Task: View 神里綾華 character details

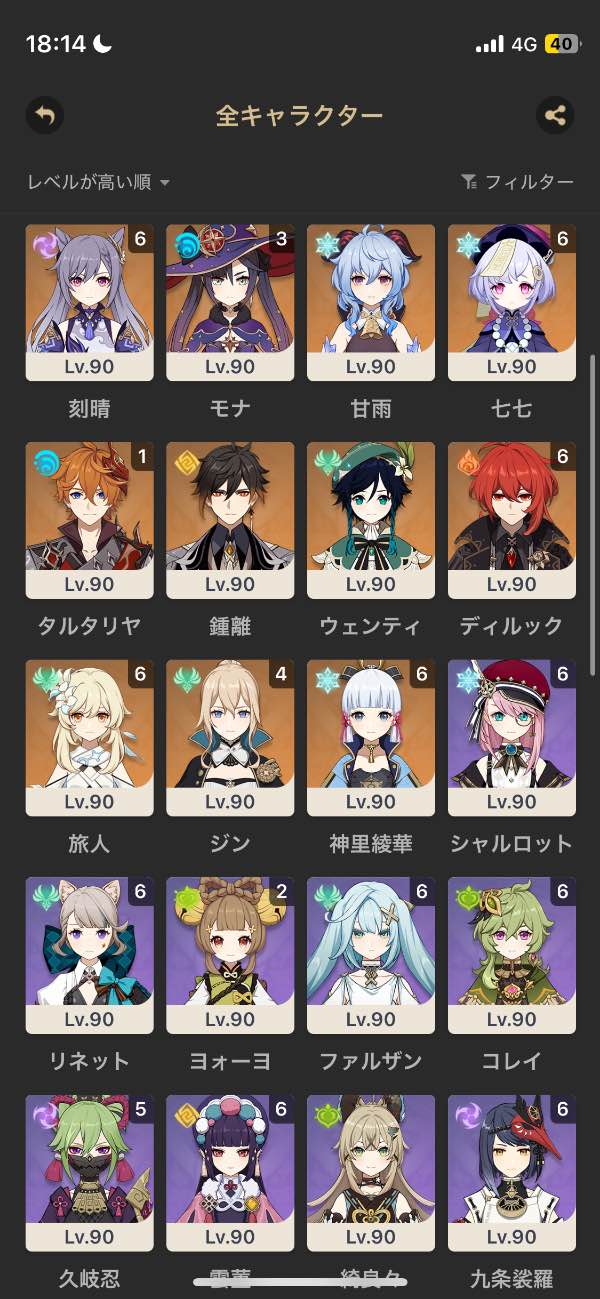Action: click(371, 738)
